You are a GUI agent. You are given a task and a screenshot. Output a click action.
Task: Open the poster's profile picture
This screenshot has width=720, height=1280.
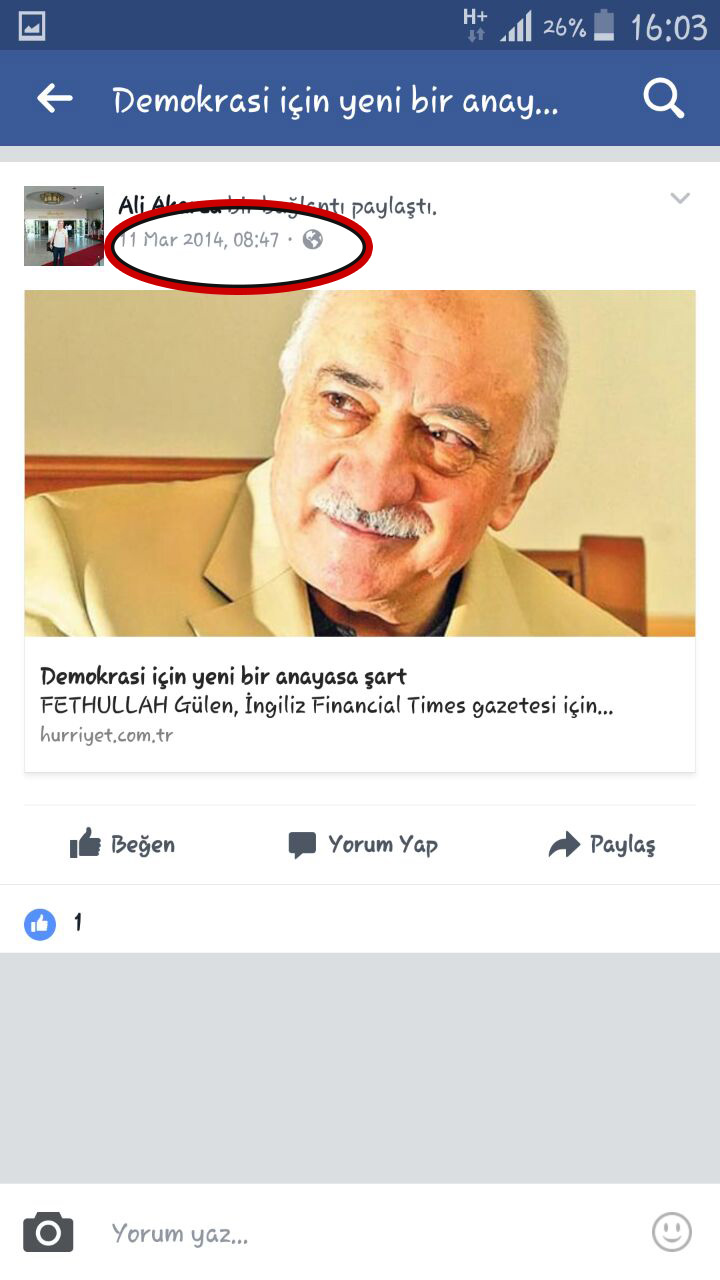click(x=64, y=226)
